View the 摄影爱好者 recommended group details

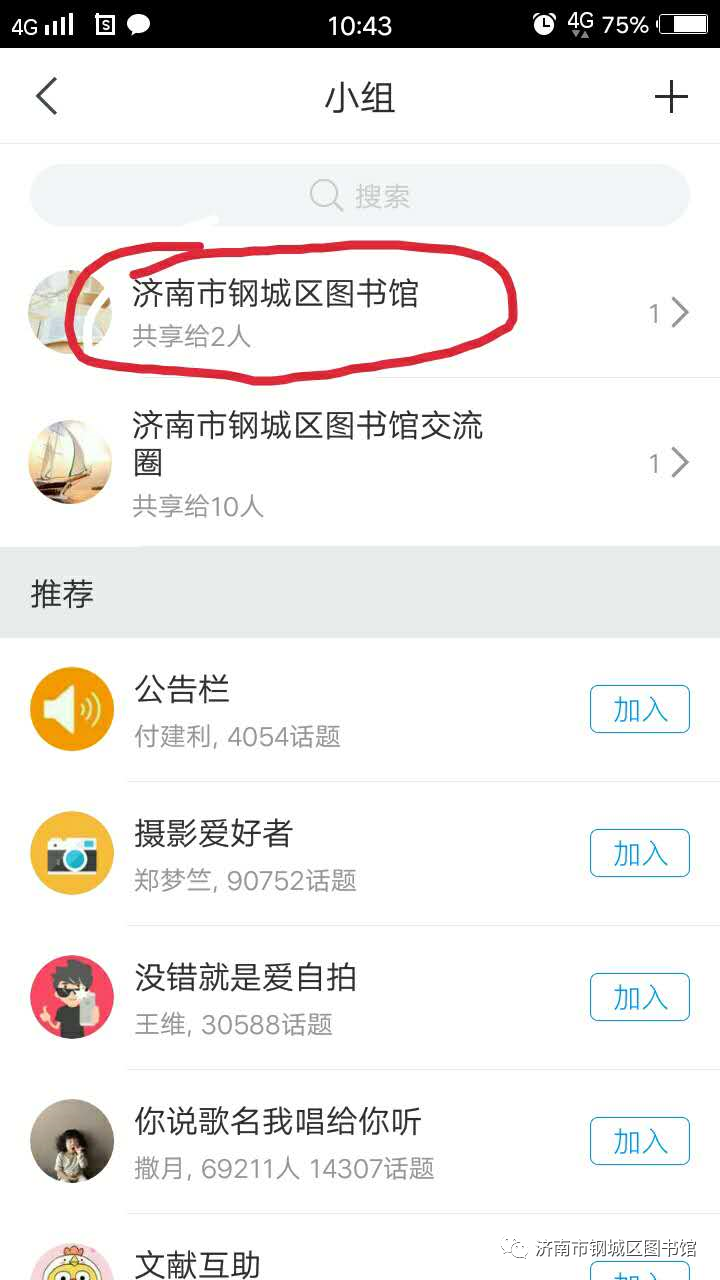point(300,854)
